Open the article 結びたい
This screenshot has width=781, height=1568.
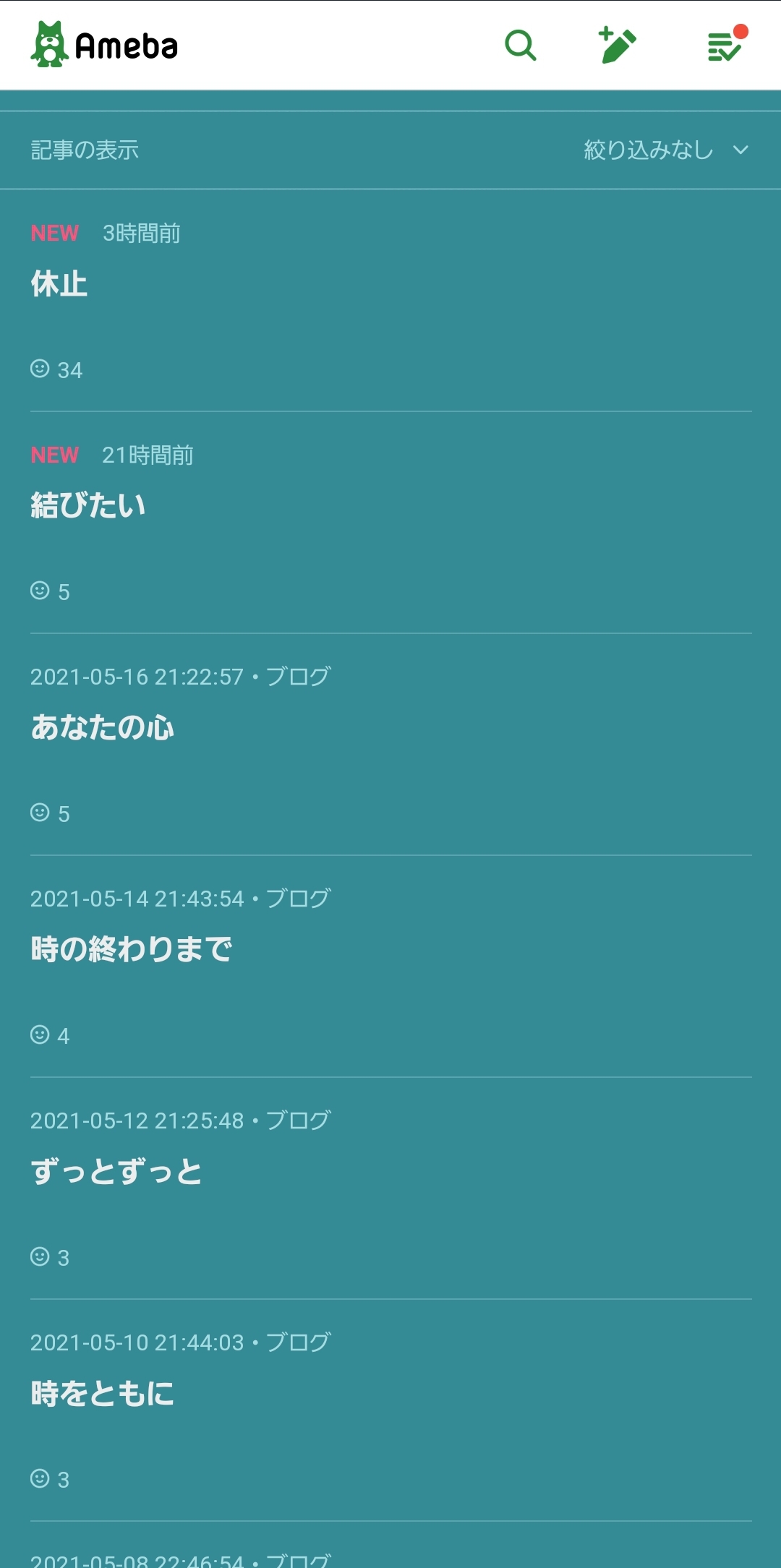coord(88,505)
